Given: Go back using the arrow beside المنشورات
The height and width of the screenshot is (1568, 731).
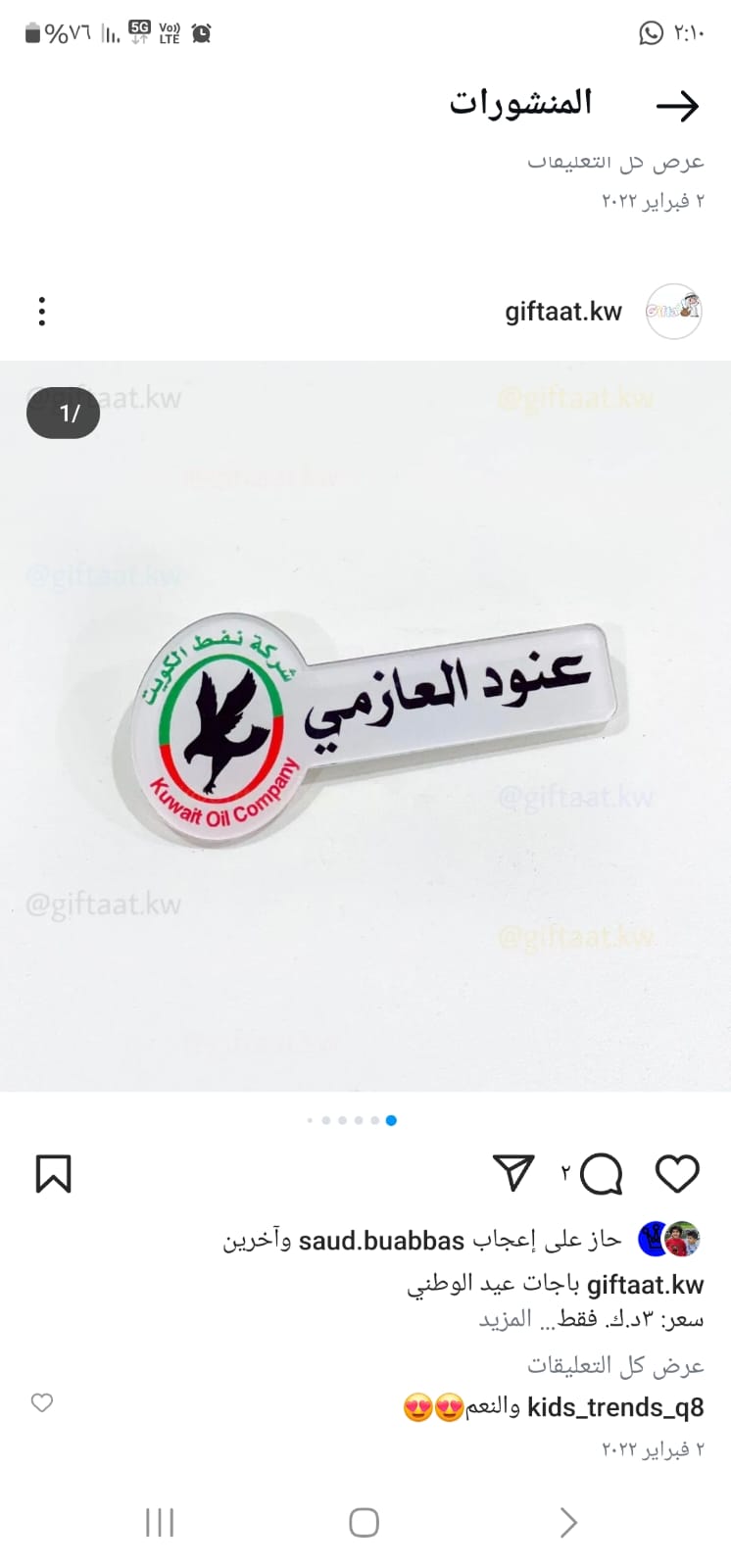Looking at the screenshot, I should coord(677,106).
